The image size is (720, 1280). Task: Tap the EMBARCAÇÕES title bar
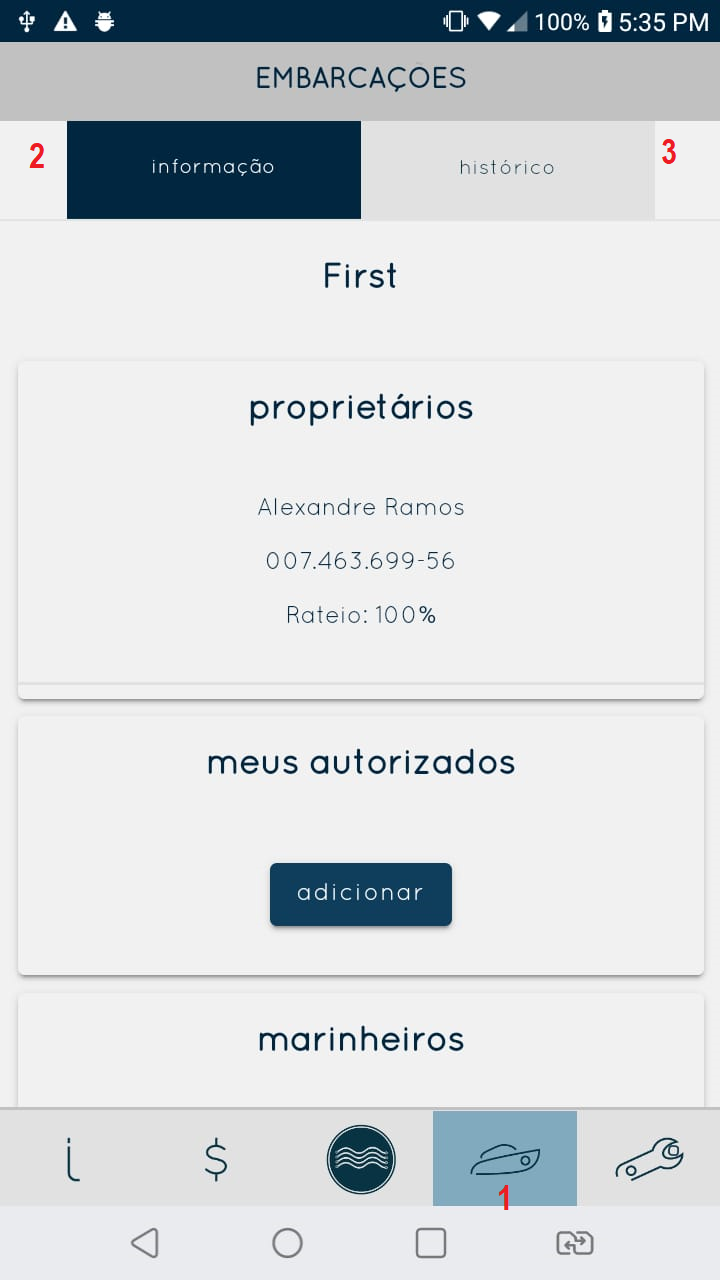click(361, 76)
